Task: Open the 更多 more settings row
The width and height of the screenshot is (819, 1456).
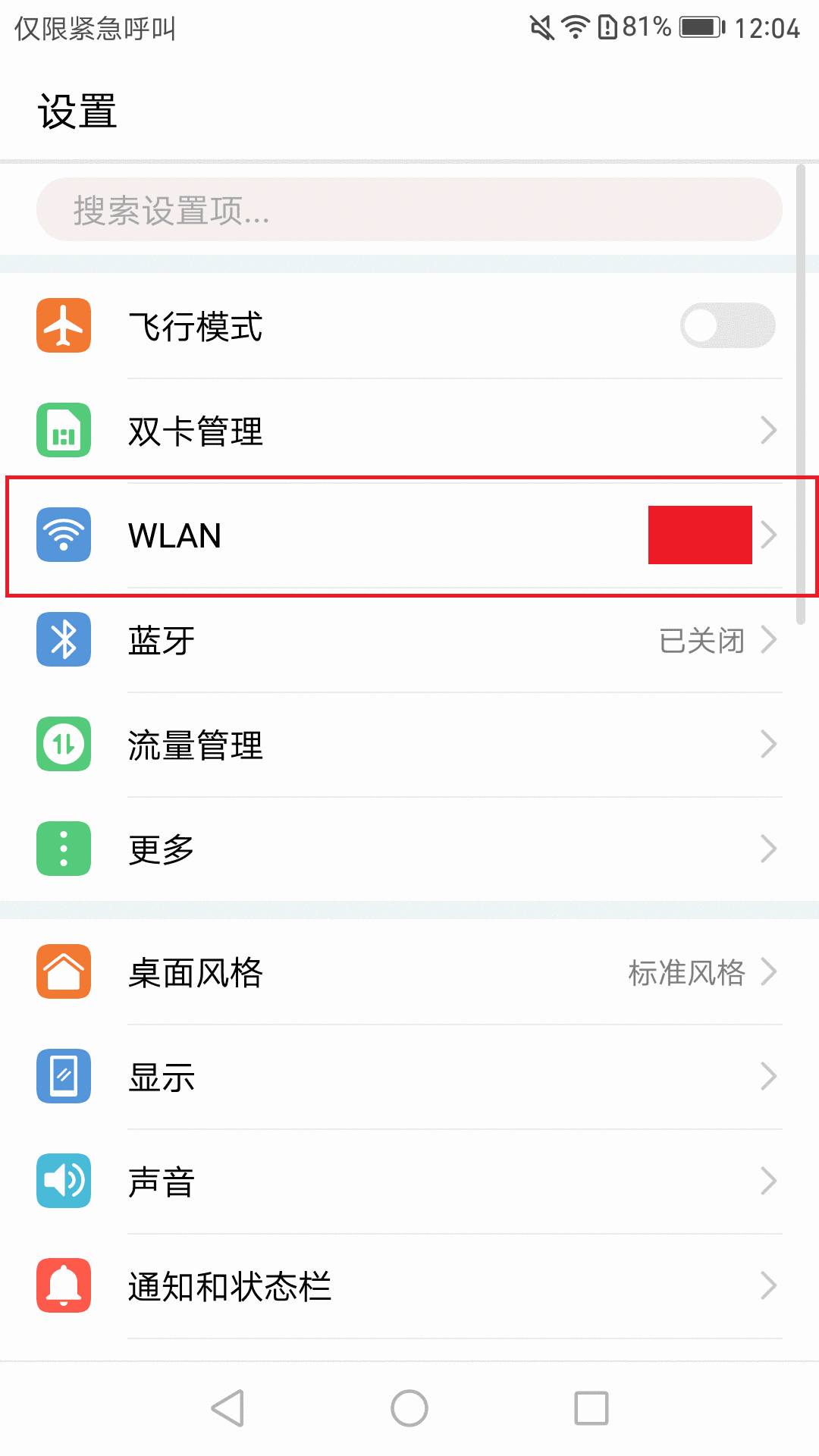Action: point(409,849)
